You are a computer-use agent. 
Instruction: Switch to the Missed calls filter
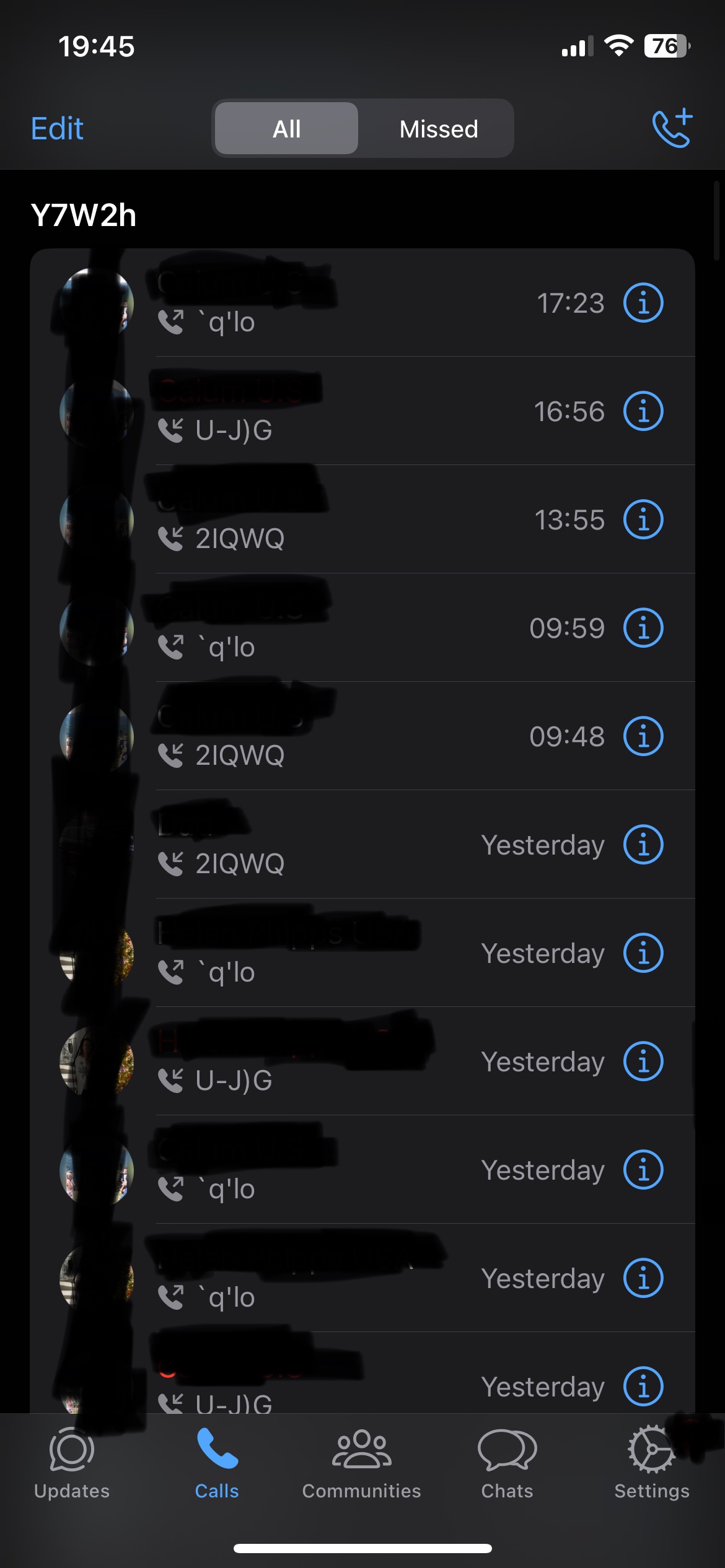[438, 129]
